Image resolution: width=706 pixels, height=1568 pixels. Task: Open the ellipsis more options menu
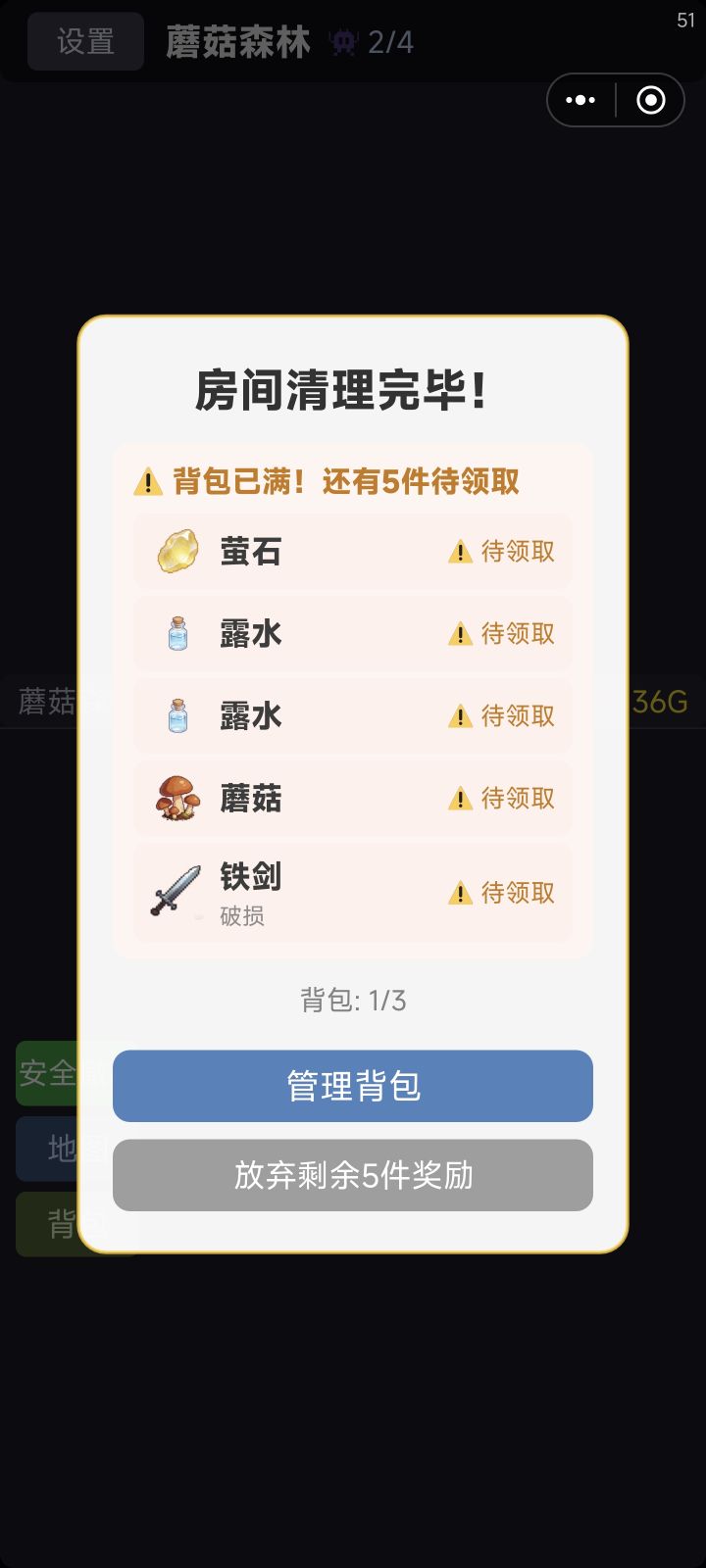[x=580, y=100]
